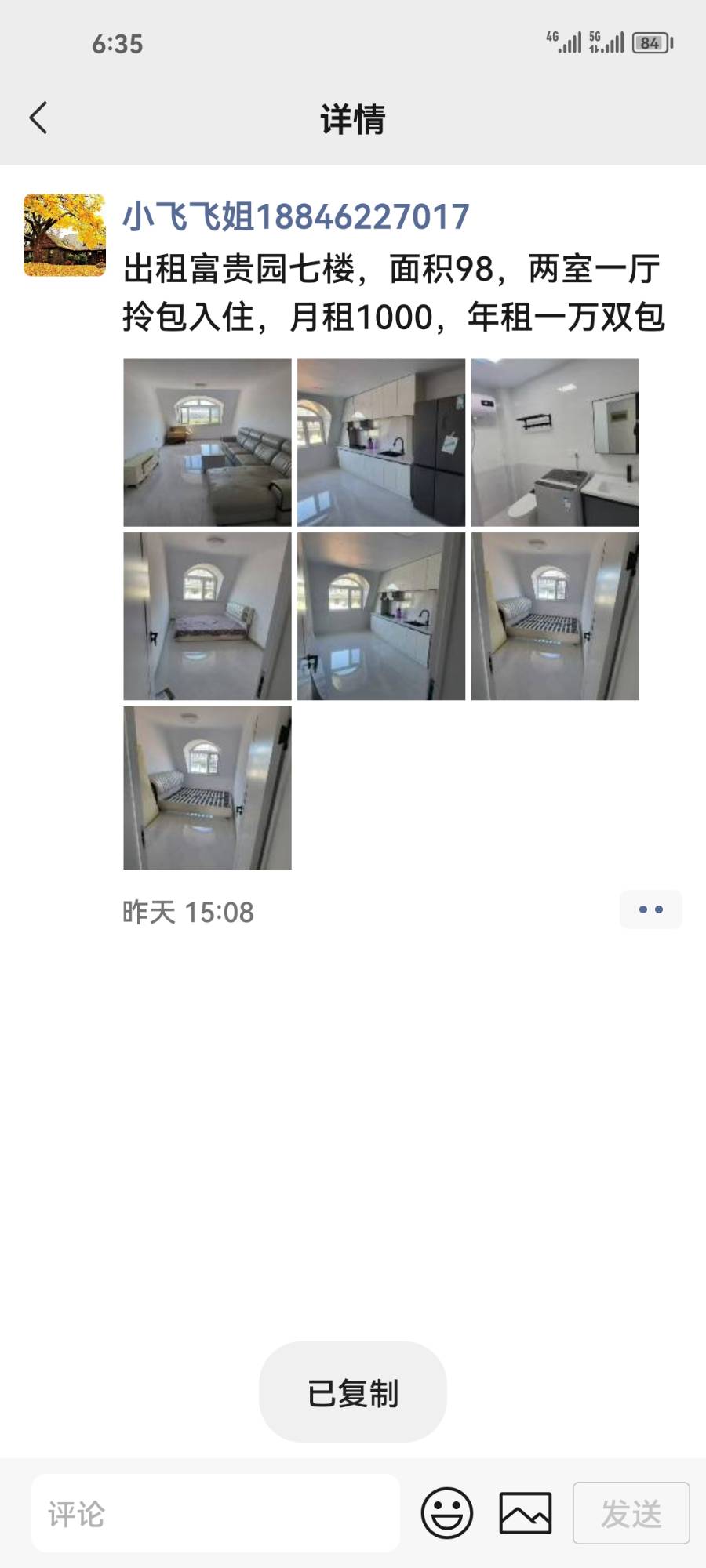Go back from the details page
706x1568 pixels.
point(38,118)
